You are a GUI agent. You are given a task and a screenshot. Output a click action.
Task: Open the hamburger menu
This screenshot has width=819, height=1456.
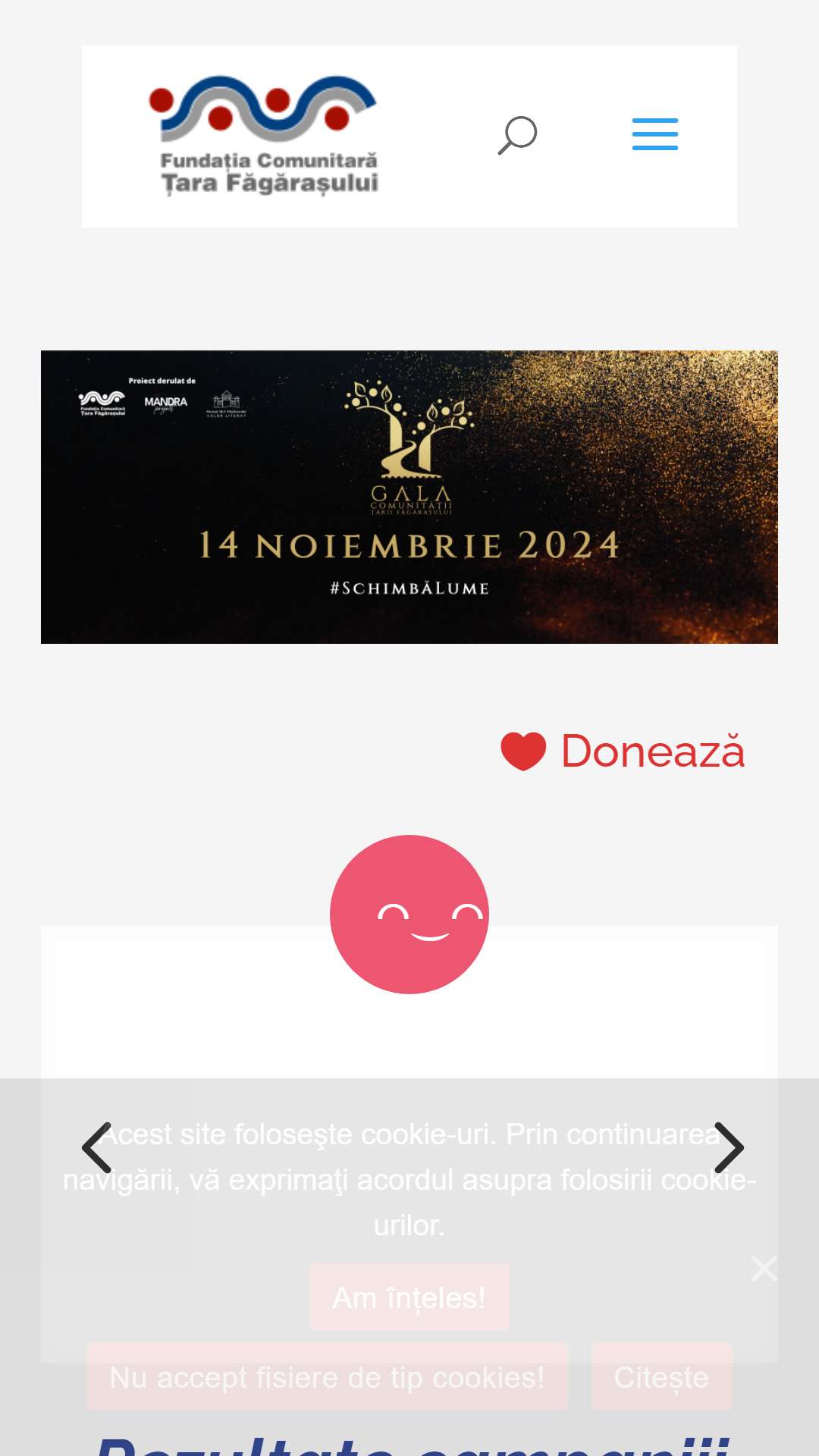[x=655, y=134]
